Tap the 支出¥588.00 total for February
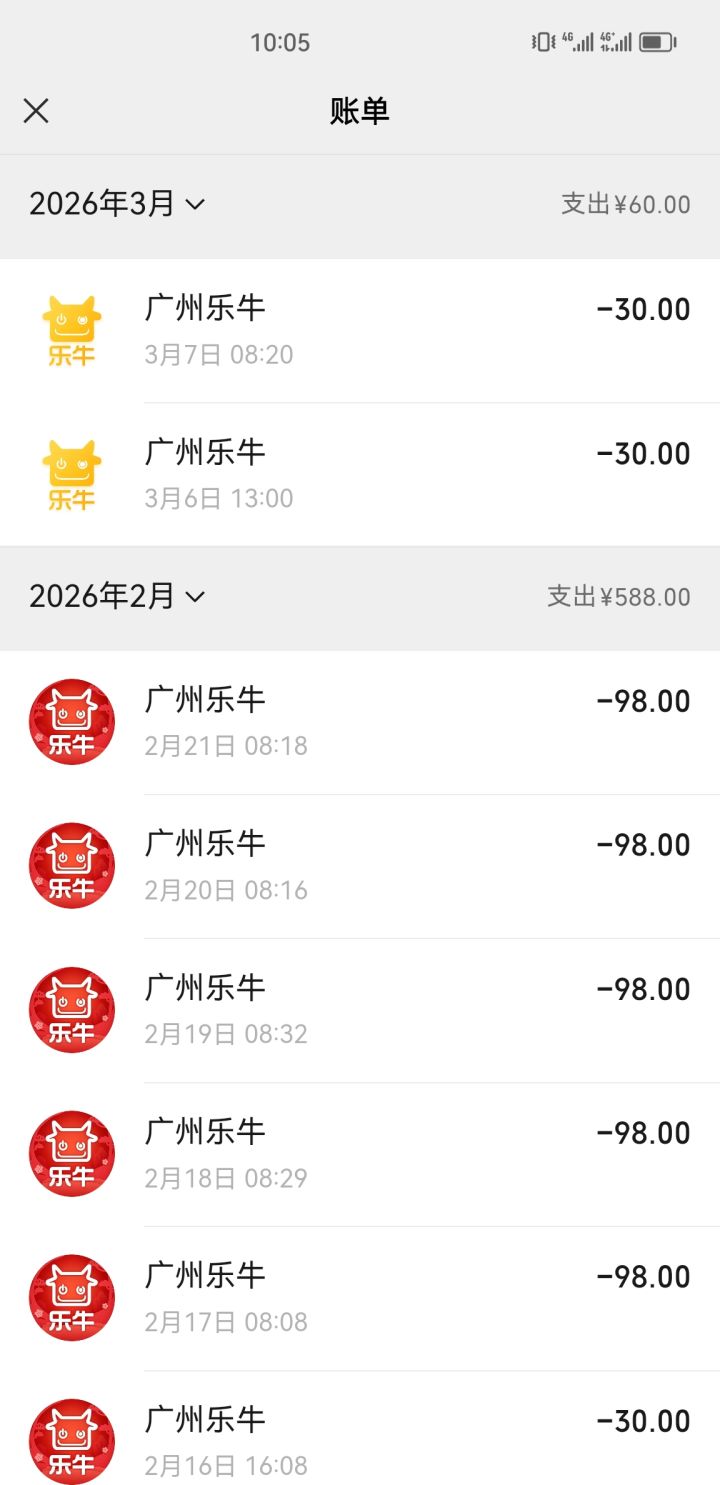This screenshot has width=720, height=1485. (620, 596)
